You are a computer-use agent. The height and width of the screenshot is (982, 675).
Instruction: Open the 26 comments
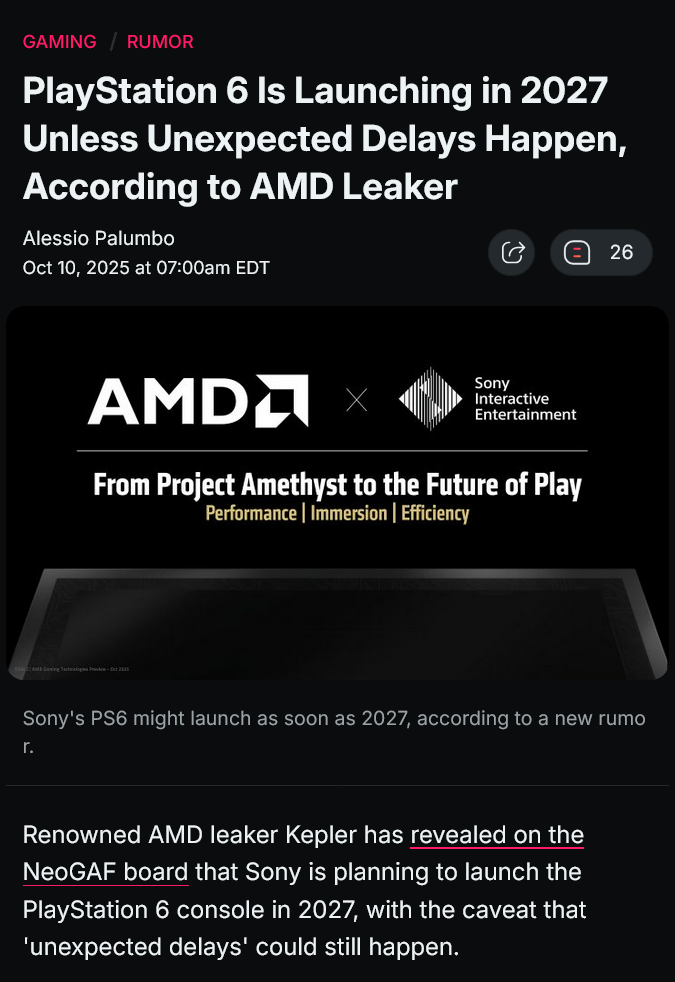tap(601, 252)
